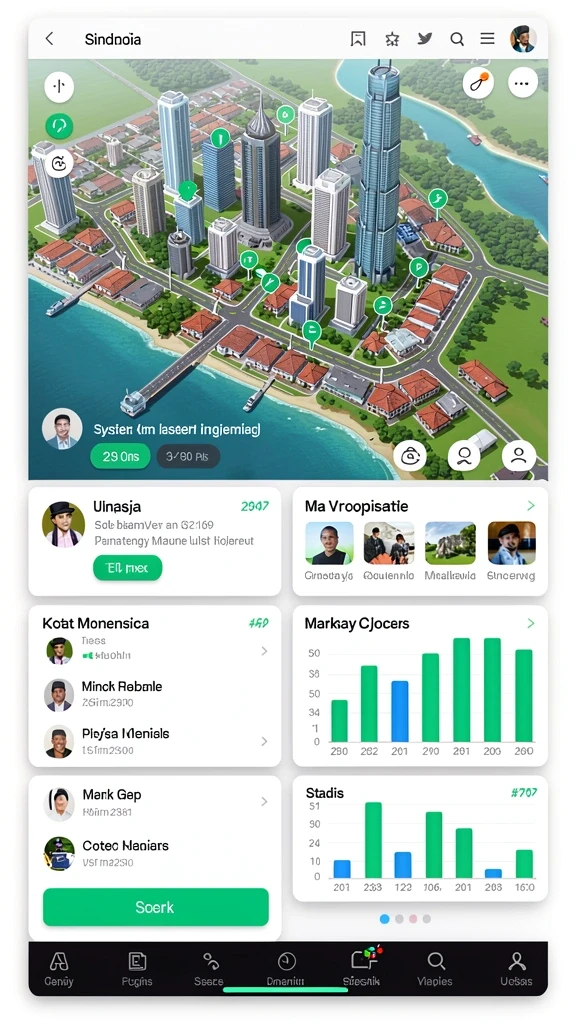The height and width of the screenshot is (1024, 576).
Task: Switch to the Uosas tab
Action: [x=517, y=968]
